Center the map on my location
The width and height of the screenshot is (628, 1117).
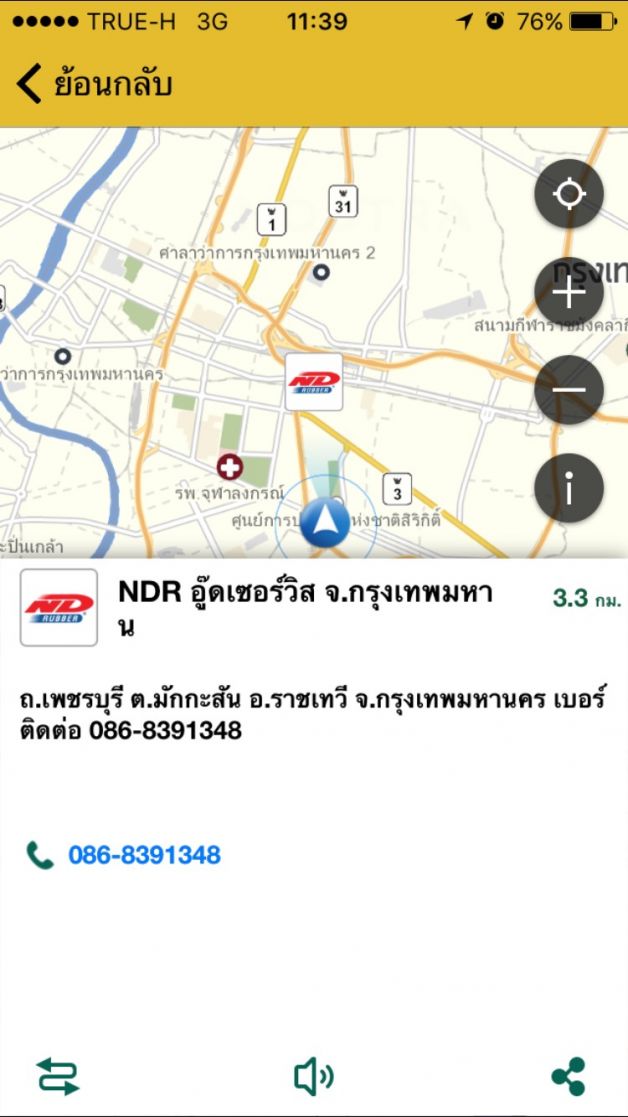tap(569, 194)
